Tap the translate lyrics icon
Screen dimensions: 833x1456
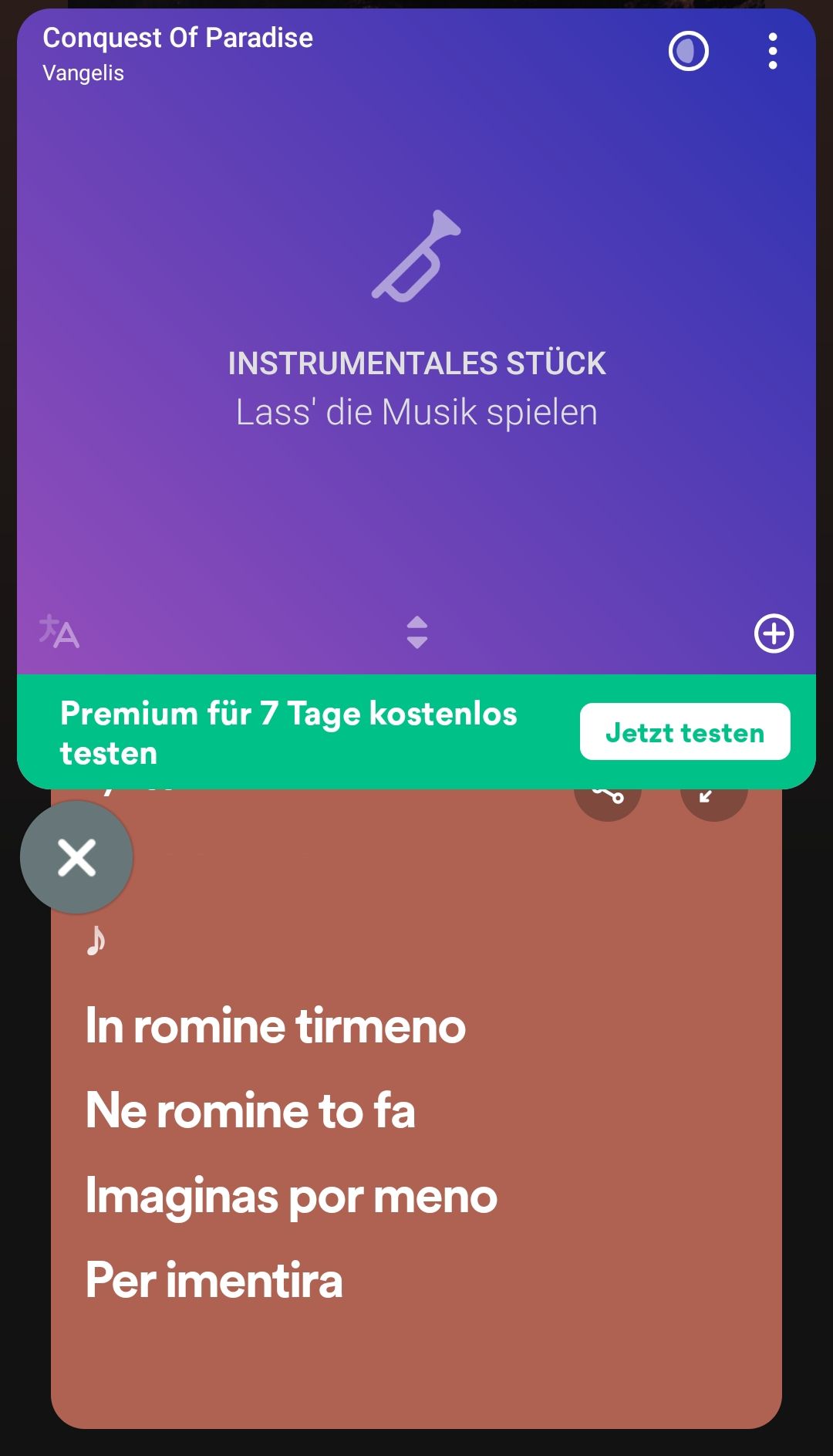click(59, 632)
